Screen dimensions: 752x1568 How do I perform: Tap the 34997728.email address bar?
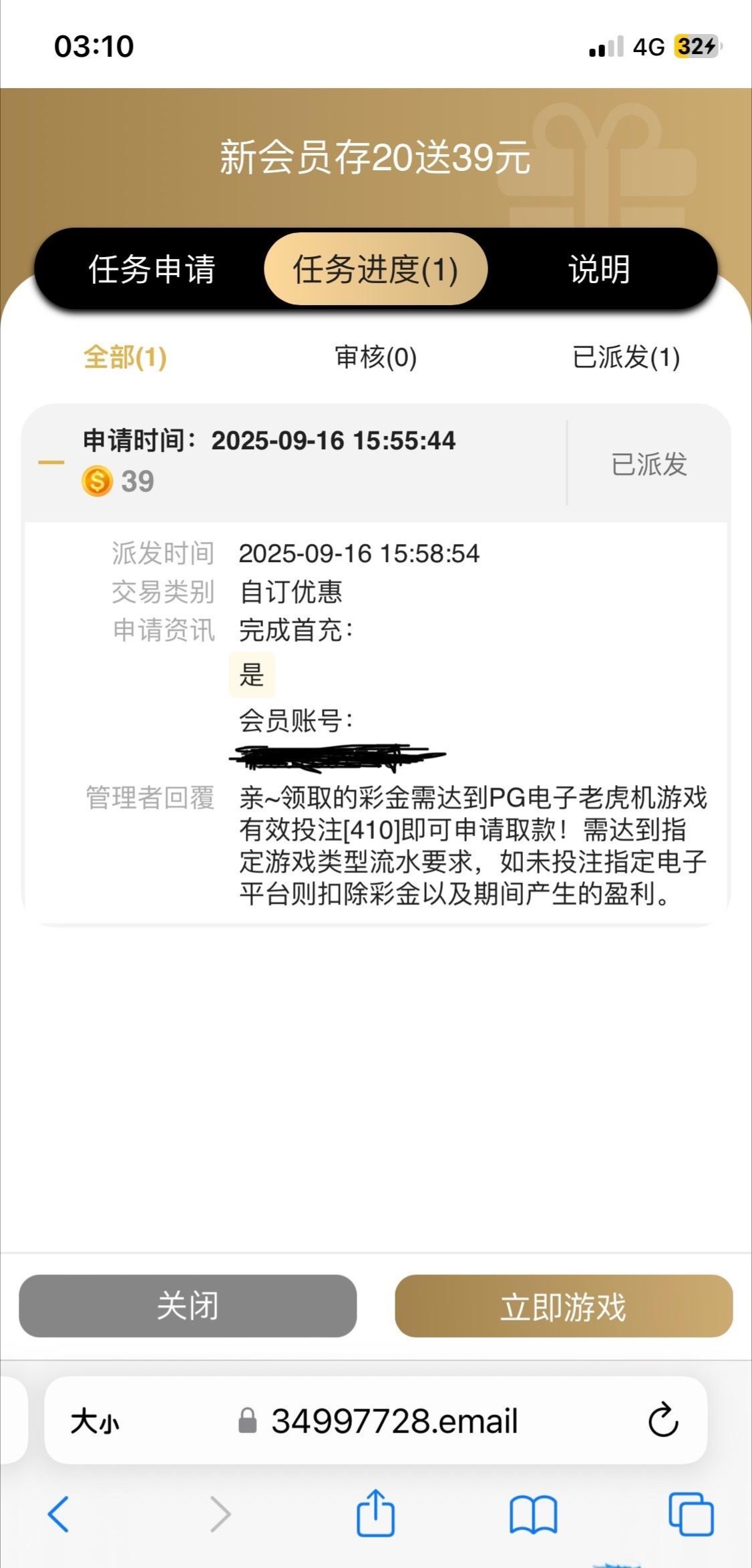point(394,1421)
